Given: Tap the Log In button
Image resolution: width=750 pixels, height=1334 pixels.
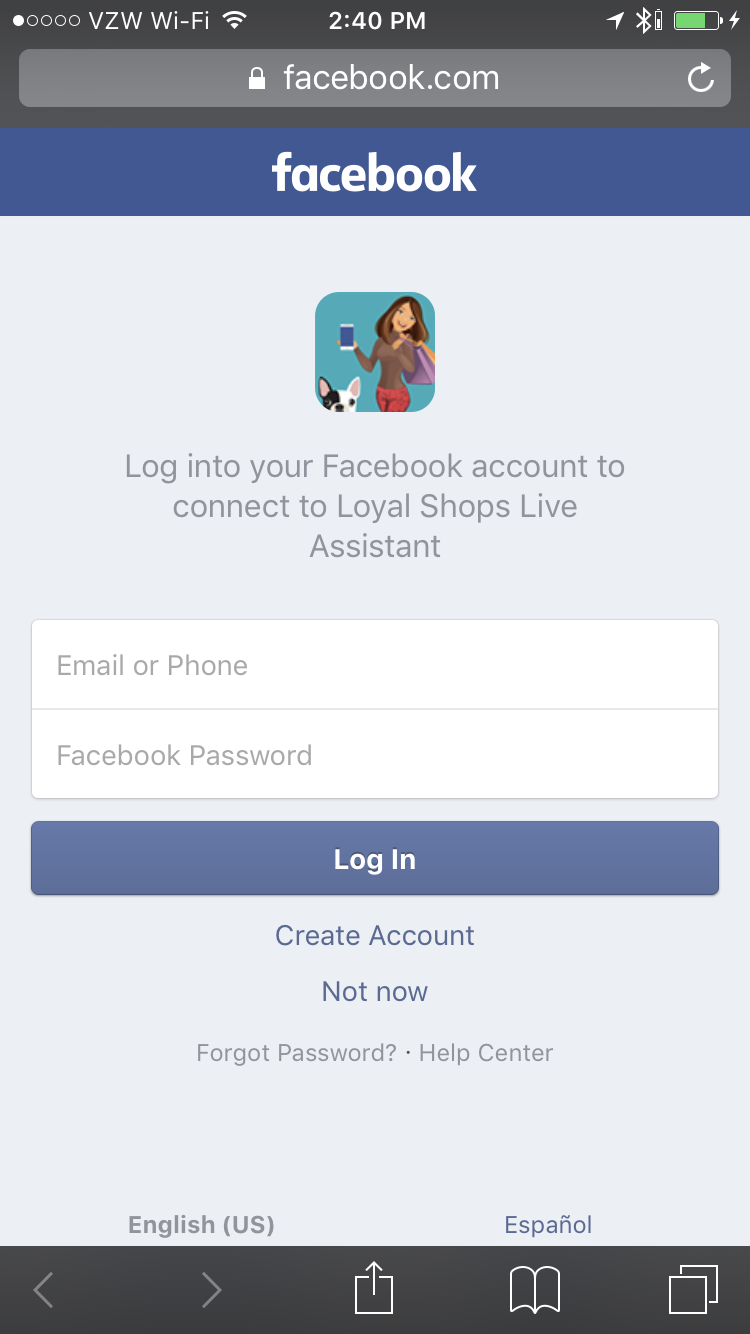Looking at the screenshot, I should (374, 859).
